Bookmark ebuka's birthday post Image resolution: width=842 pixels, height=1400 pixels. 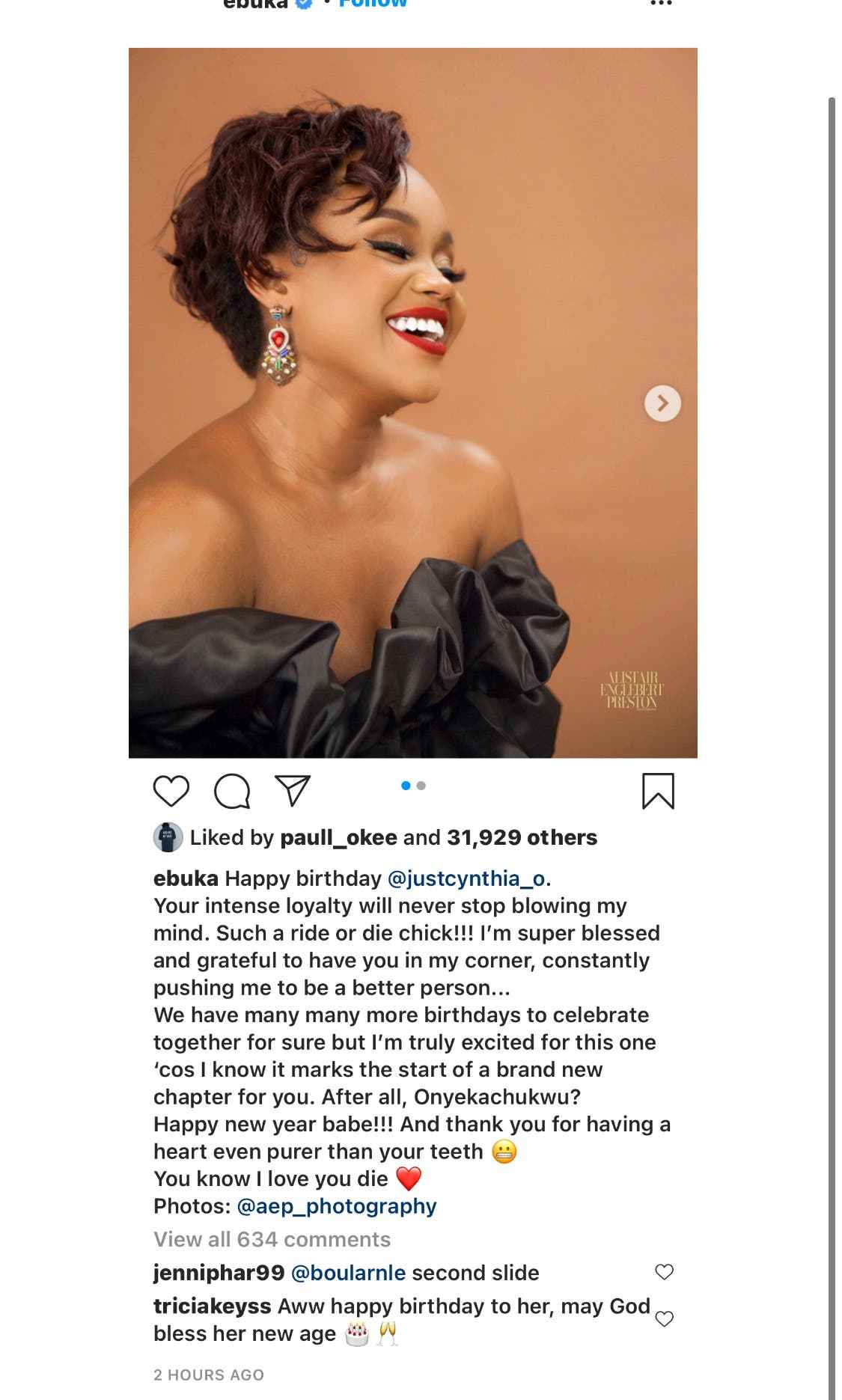[658, 791]
